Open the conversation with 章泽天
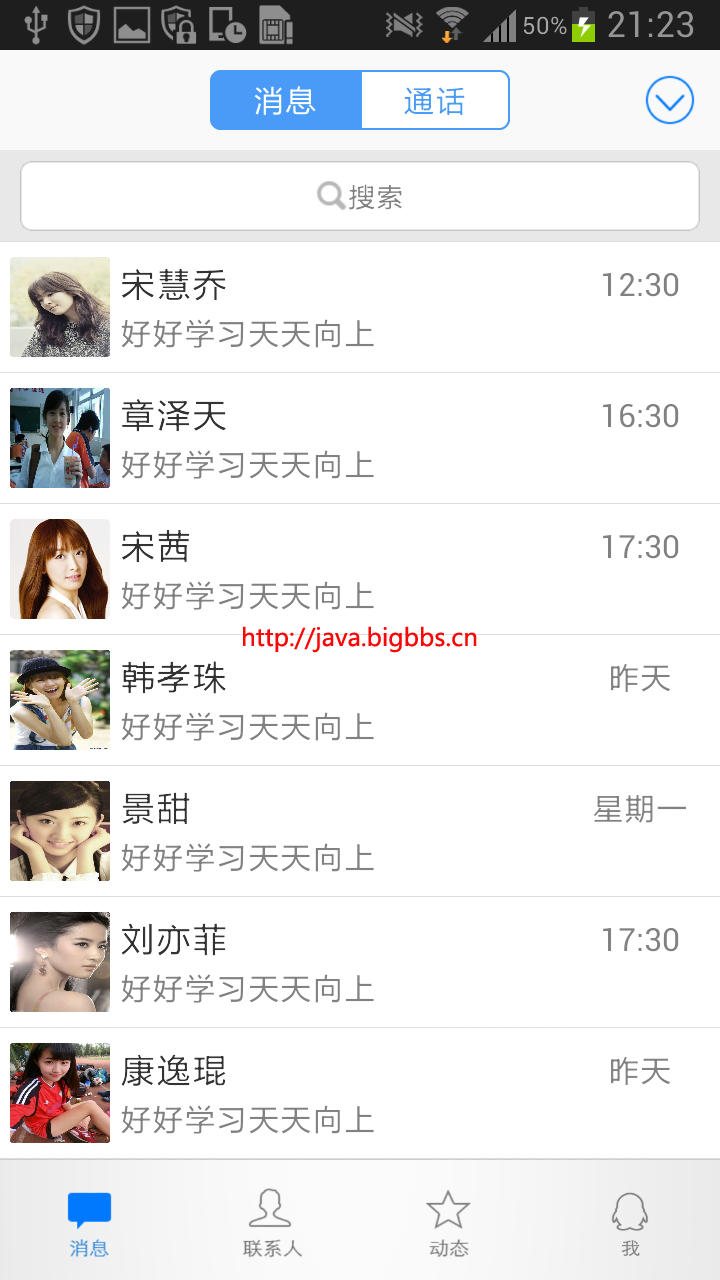 pyautogui.click(x=360, y=438)
